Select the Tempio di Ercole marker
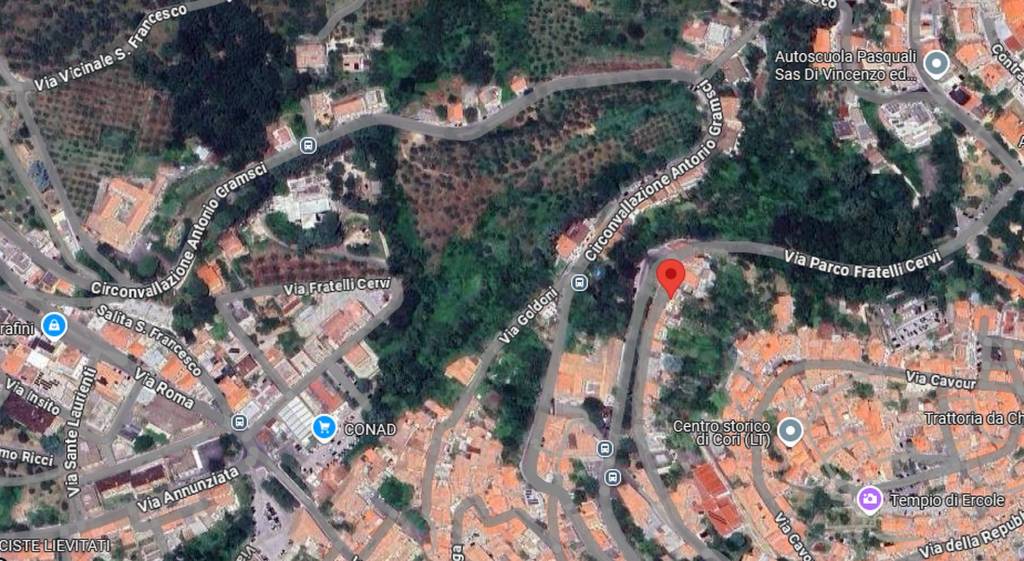 [x=869, y=499]
